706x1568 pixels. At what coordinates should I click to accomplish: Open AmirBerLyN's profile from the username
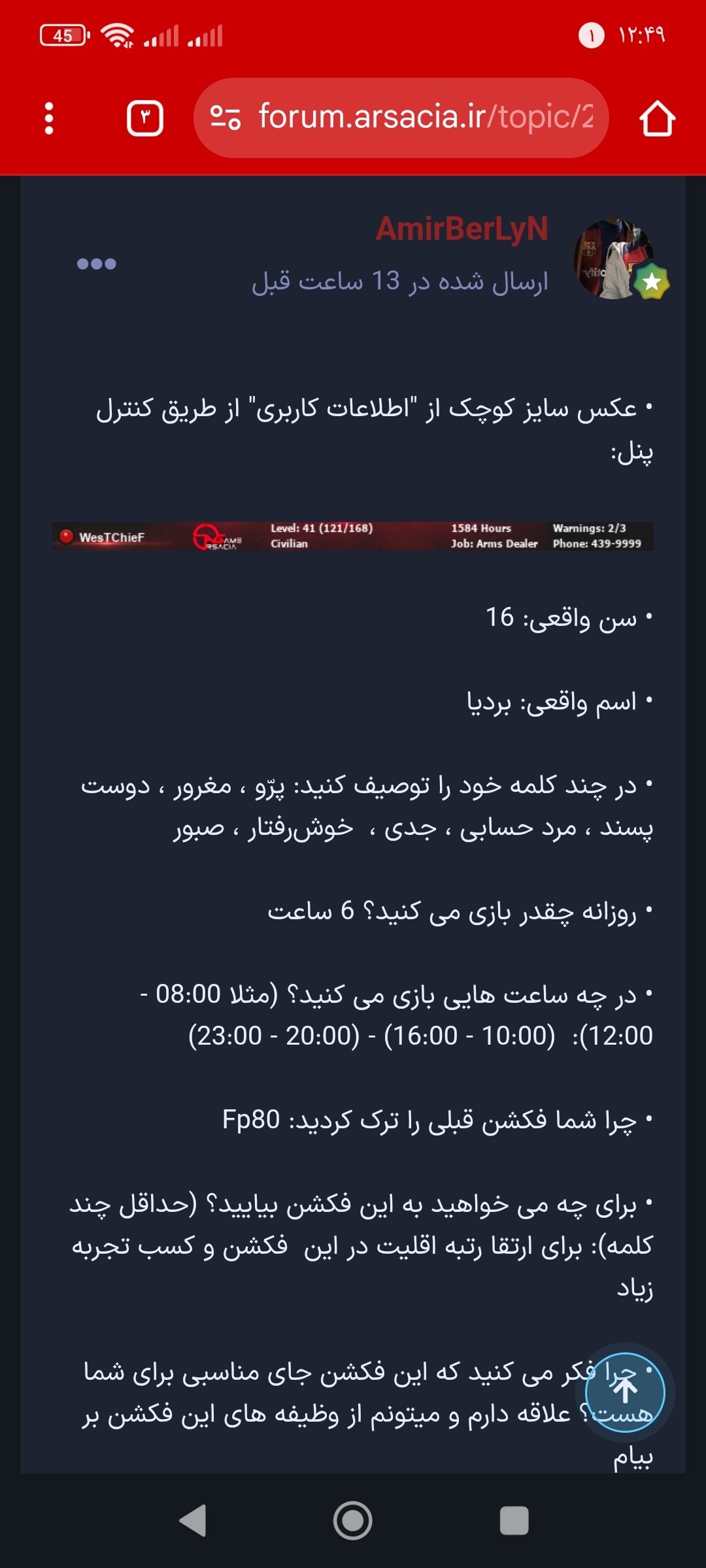tap(462, 229)
